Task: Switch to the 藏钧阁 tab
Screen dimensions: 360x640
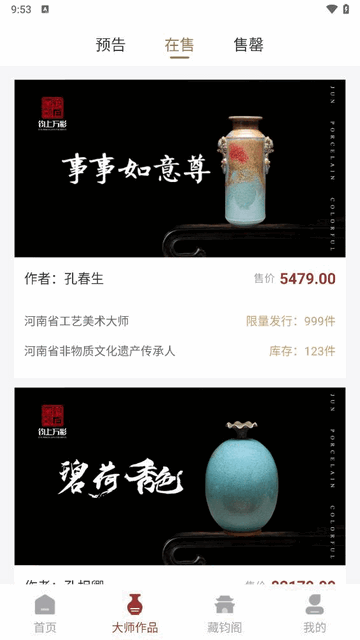Action: click(x=225, y=612)
